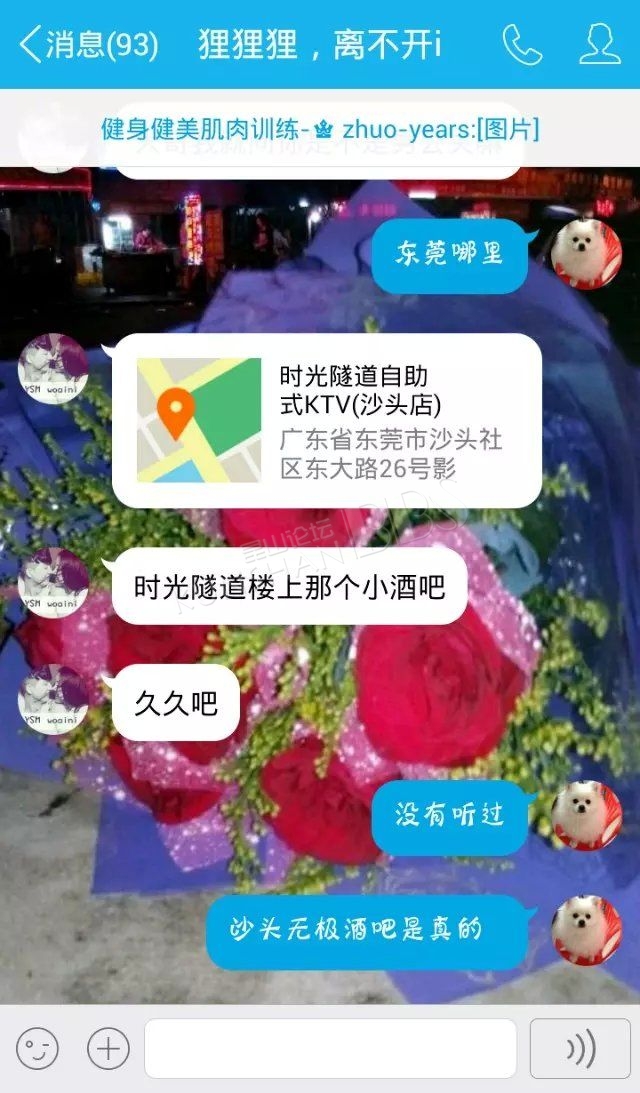Tap the plus icon to add attachments
Screen dimensions: 640x1093
[109, 1048]
